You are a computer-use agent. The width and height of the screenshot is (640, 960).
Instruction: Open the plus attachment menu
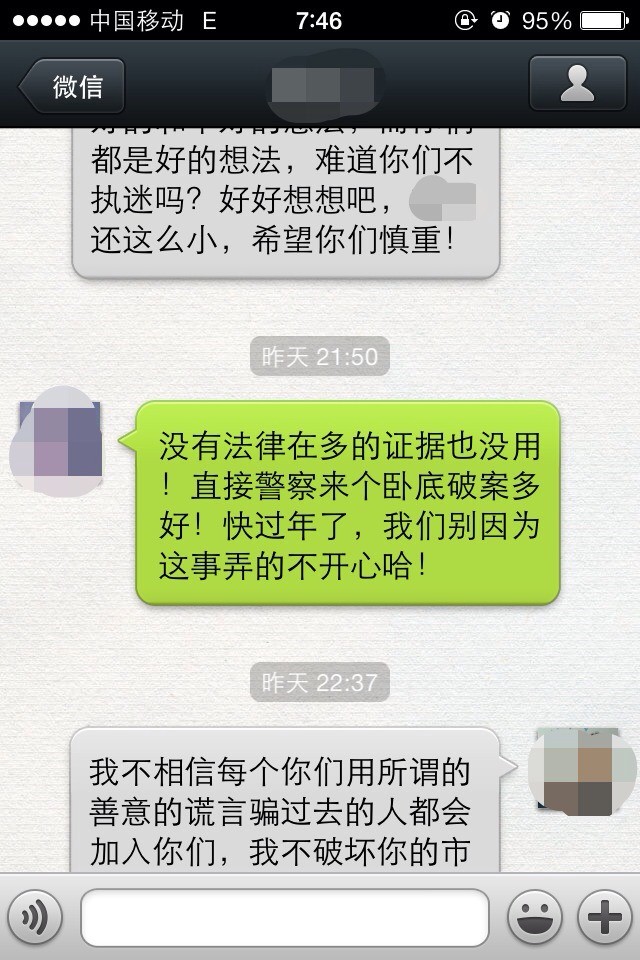click(604, 916)
